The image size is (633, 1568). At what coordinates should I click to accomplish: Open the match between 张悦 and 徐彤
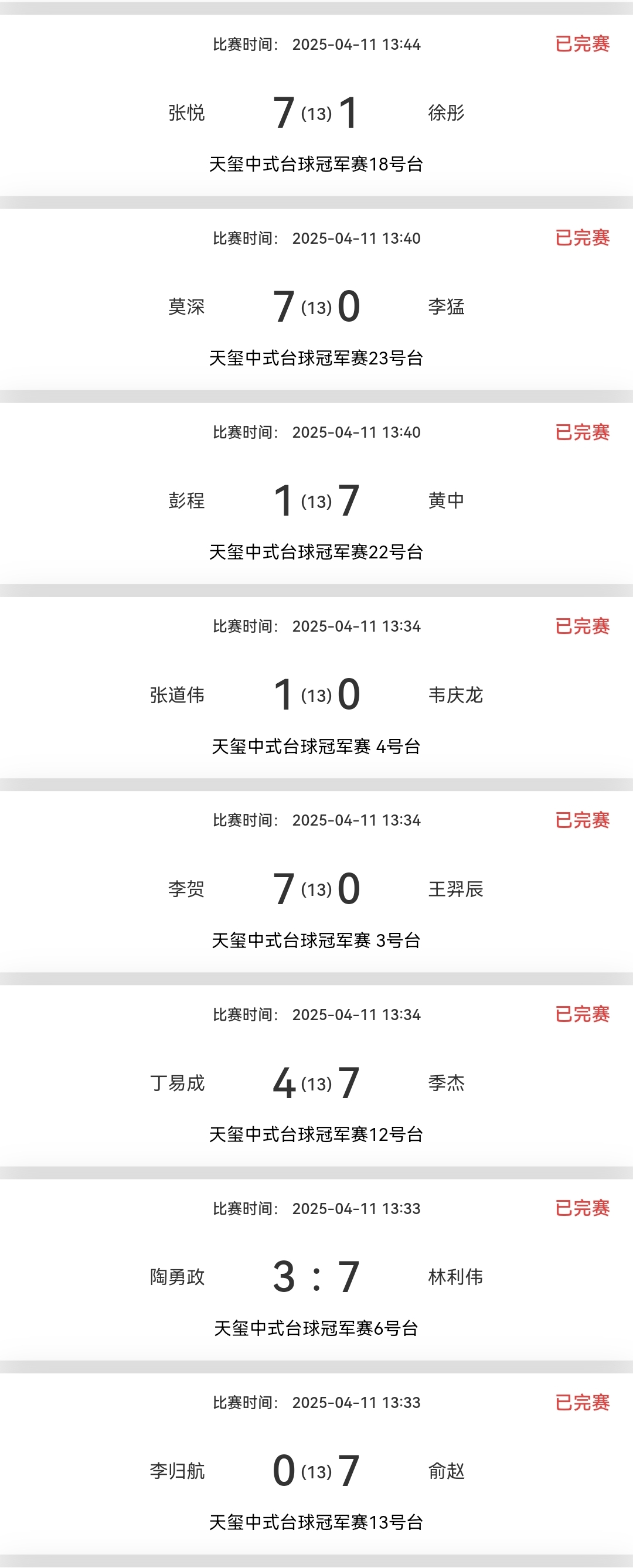click(316, 113)
